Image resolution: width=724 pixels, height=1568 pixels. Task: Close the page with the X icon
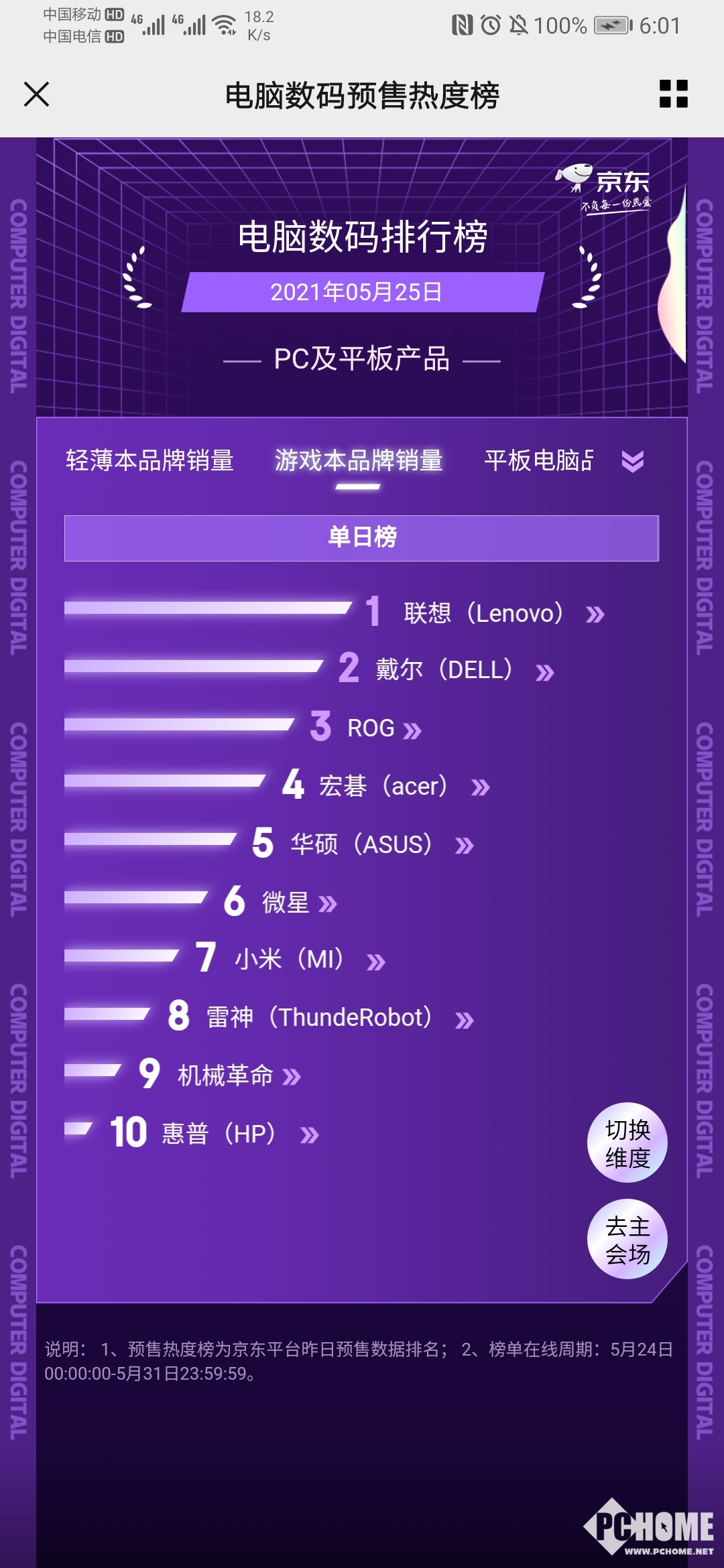tap(36, 94)
